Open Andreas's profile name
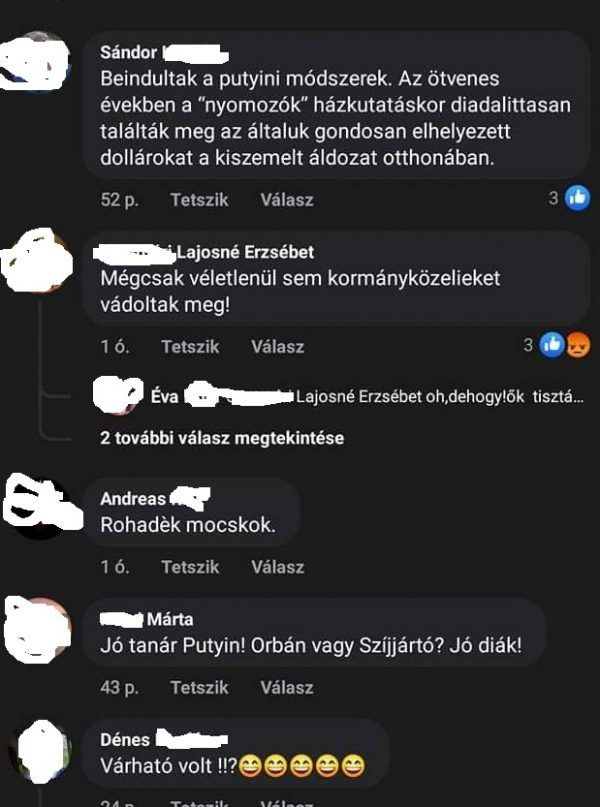 click(x=134, y=498)
